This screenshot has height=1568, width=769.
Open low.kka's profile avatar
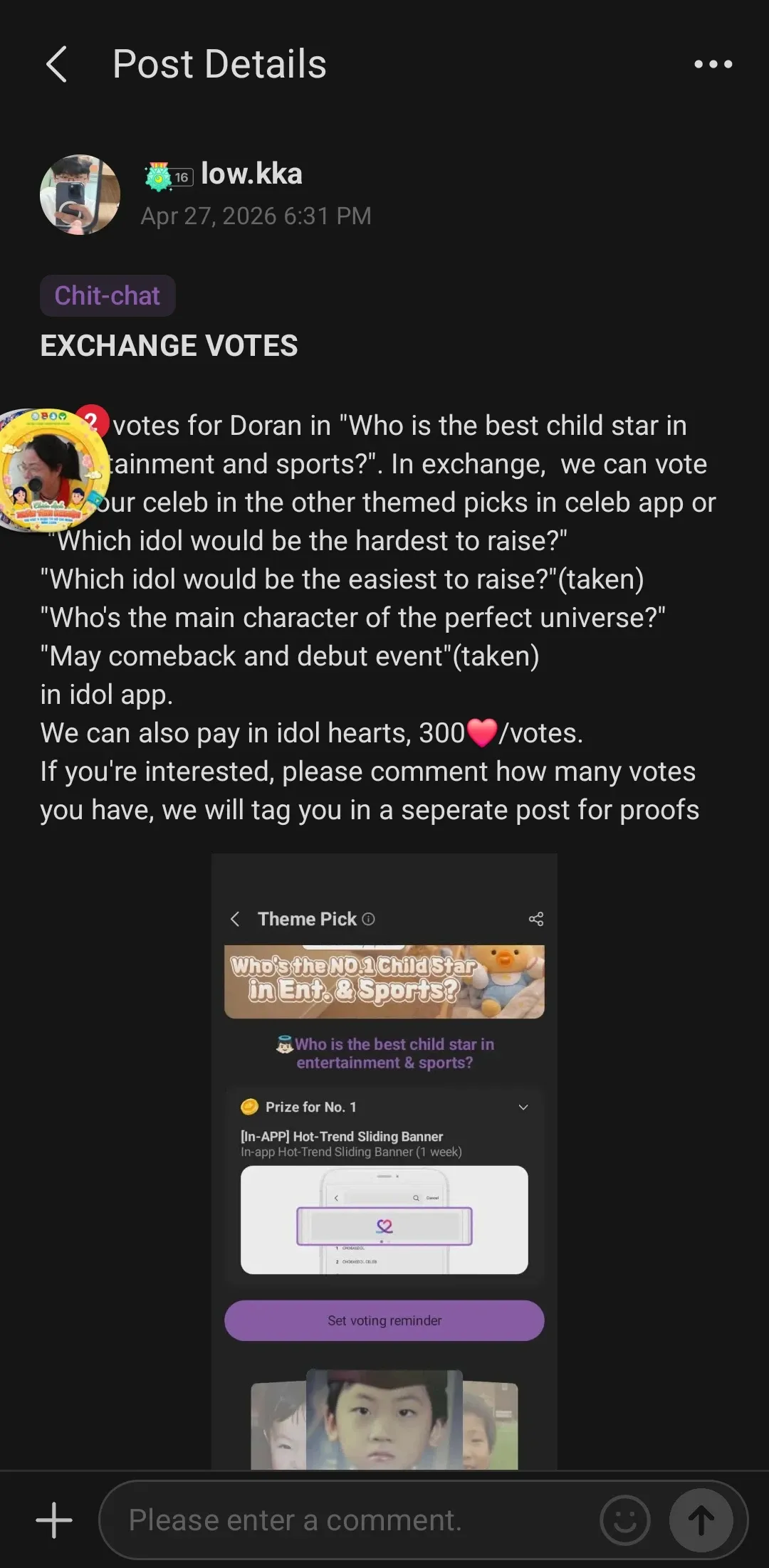pos(80,195)
